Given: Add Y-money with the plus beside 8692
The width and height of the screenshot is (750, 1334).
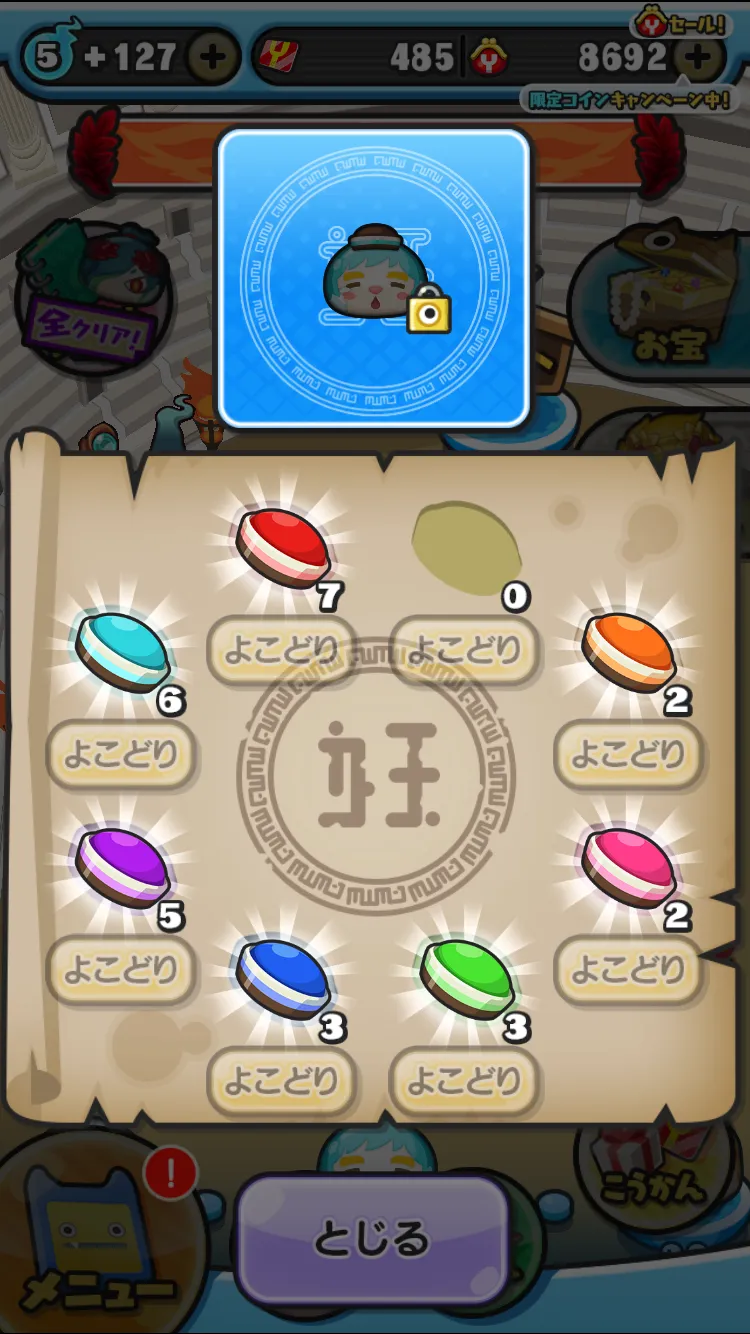Looking at the screenshot, I should coord(700,57).
